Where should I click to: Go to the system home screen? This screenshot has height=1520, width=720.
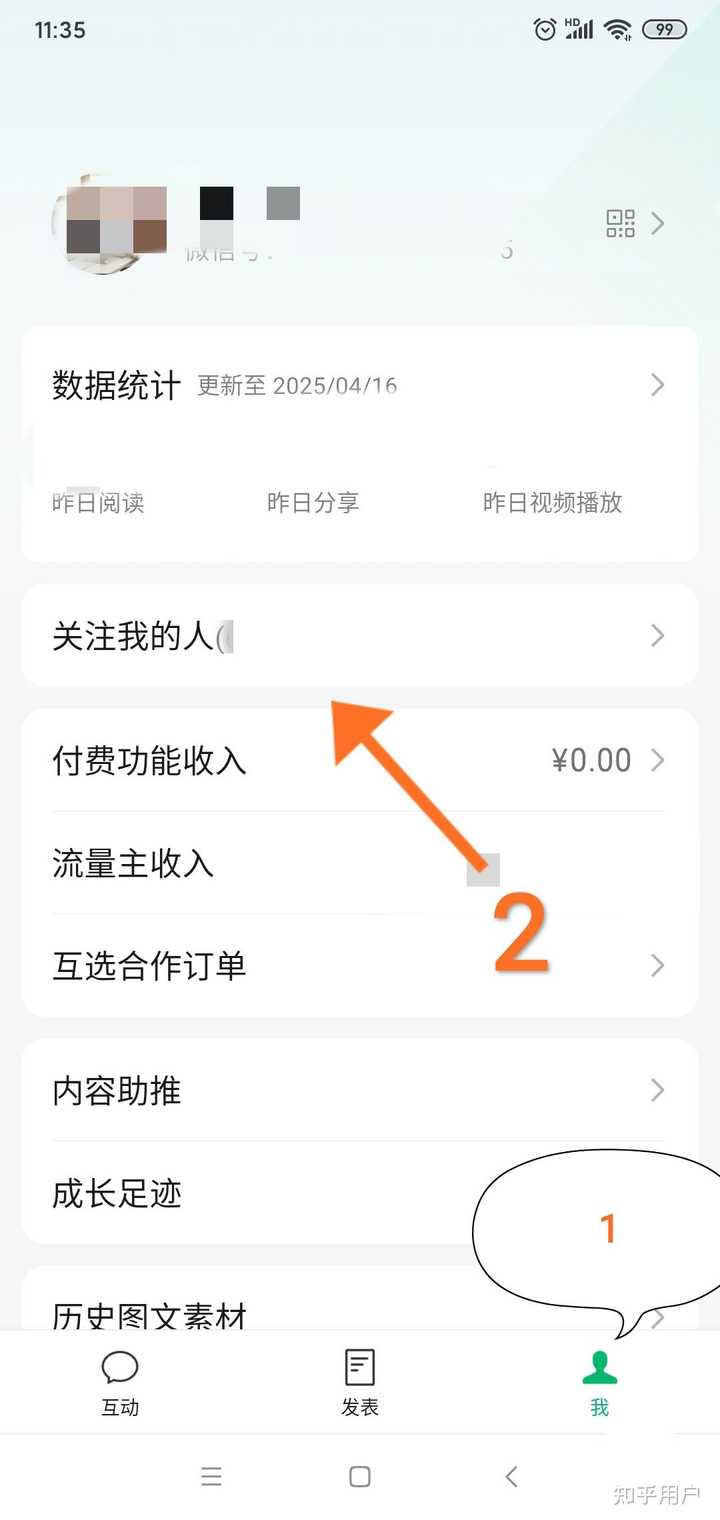tap(360, 1476)
